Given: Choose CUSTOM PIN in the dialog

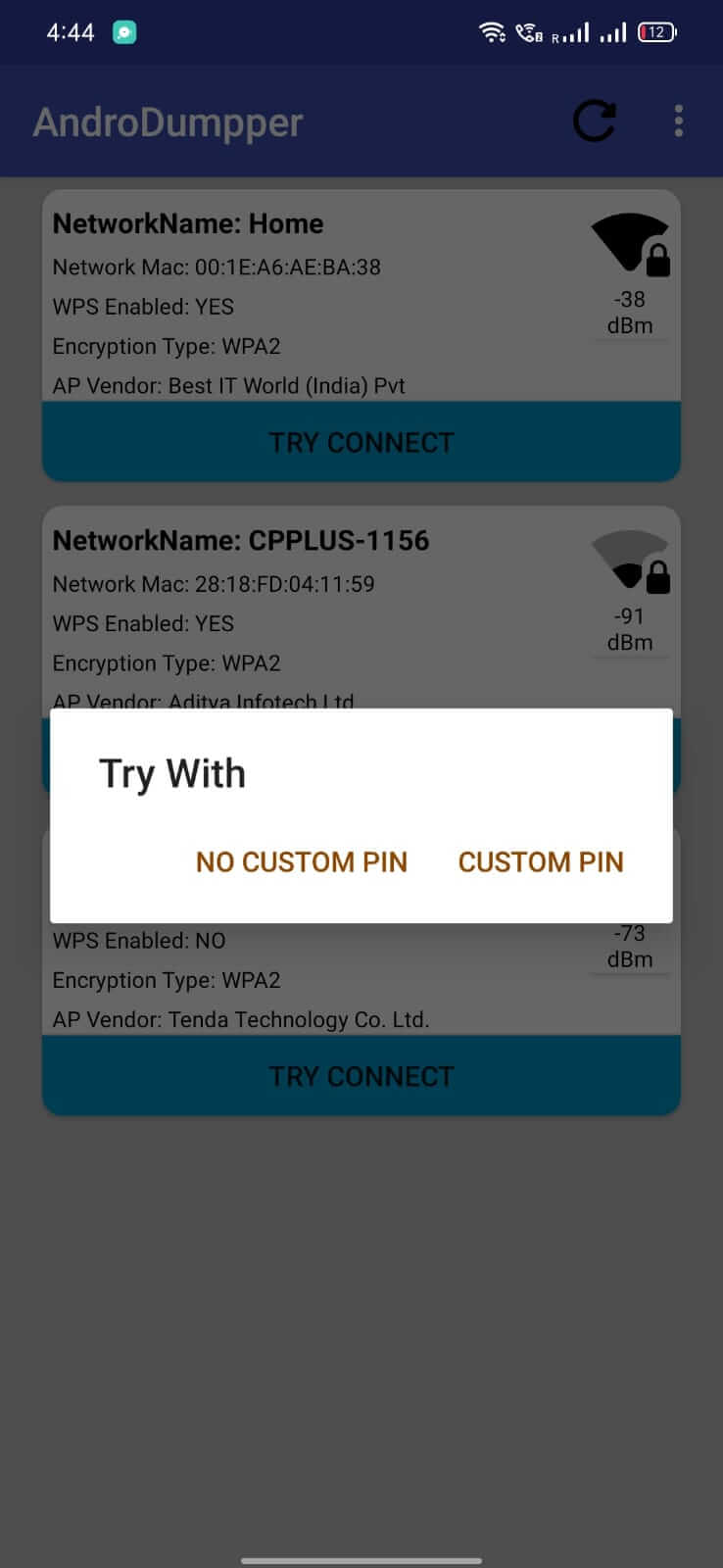Looking at the screenshot, I should point(540,862).
